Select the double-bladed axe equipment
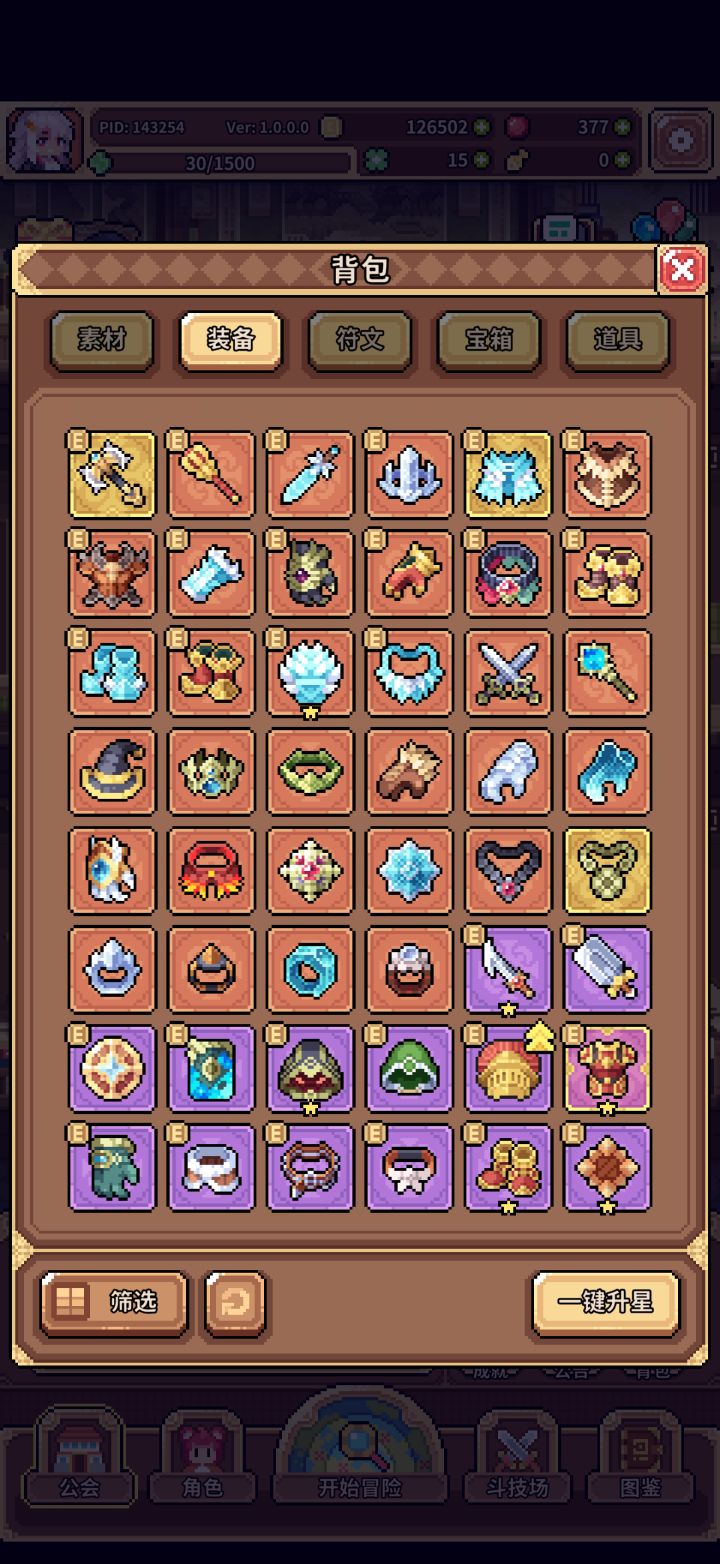This screenshot has height=1564, width=720. pos(110,475)
